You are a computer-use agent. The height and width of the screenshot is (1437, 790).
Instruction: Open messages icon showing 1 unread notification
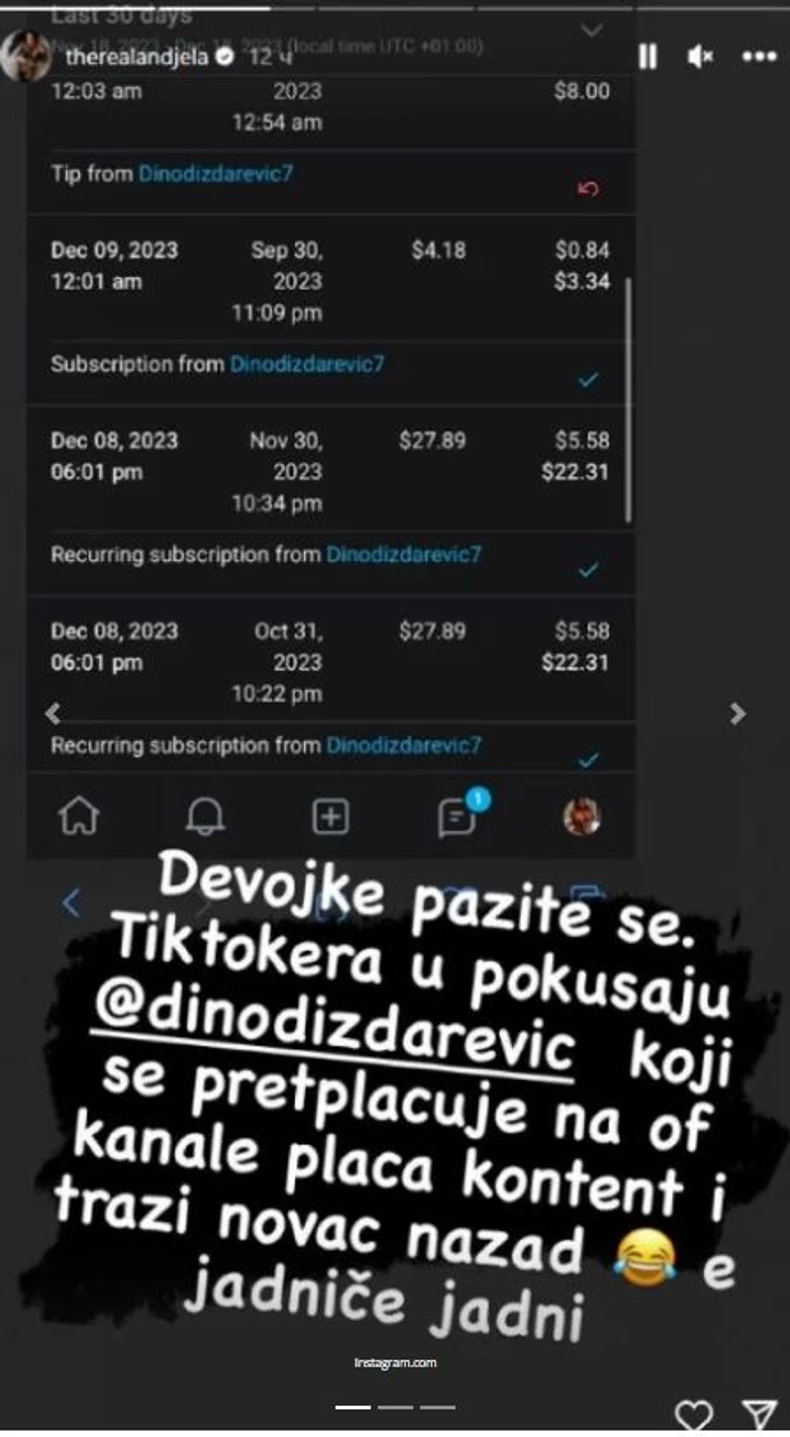pos(457,817)
